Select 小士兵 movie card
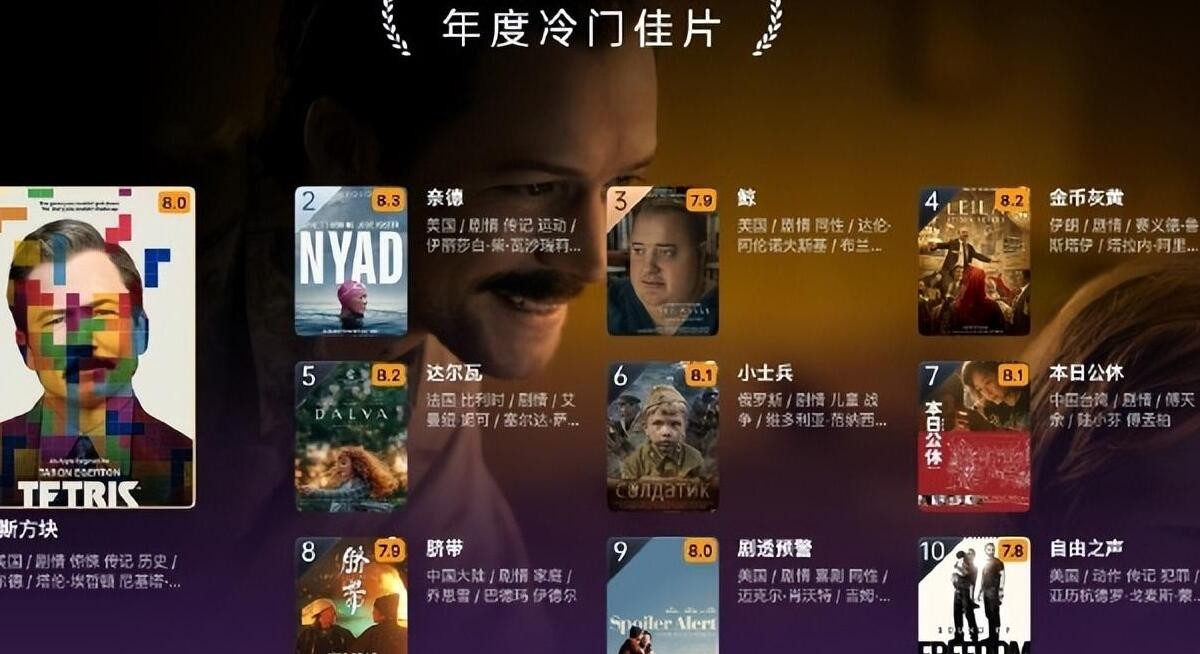This screenshot has height=654, width=1200. click(662, 436)
